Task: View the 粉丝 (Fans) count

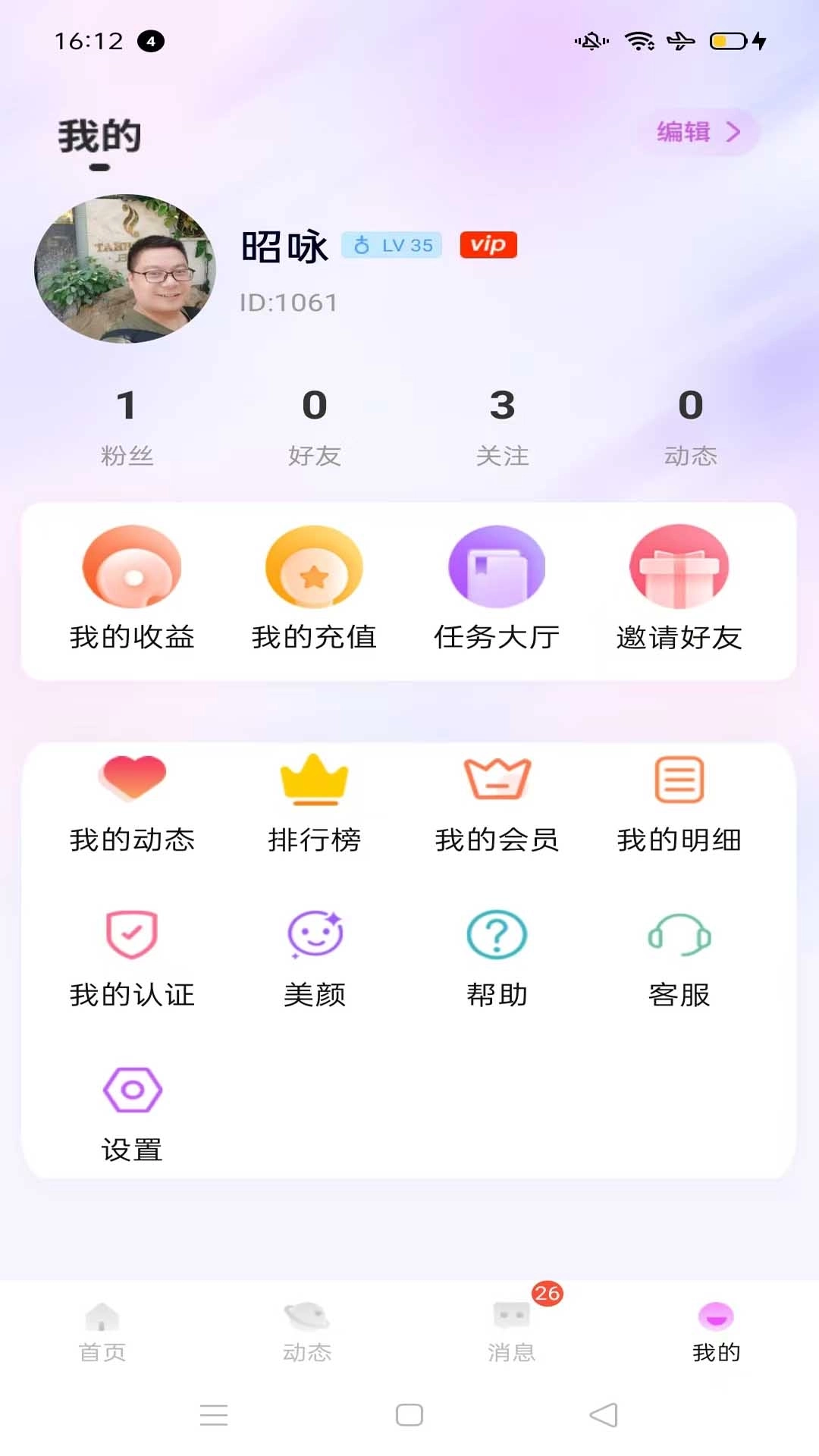Action: [x=127, y=425]
